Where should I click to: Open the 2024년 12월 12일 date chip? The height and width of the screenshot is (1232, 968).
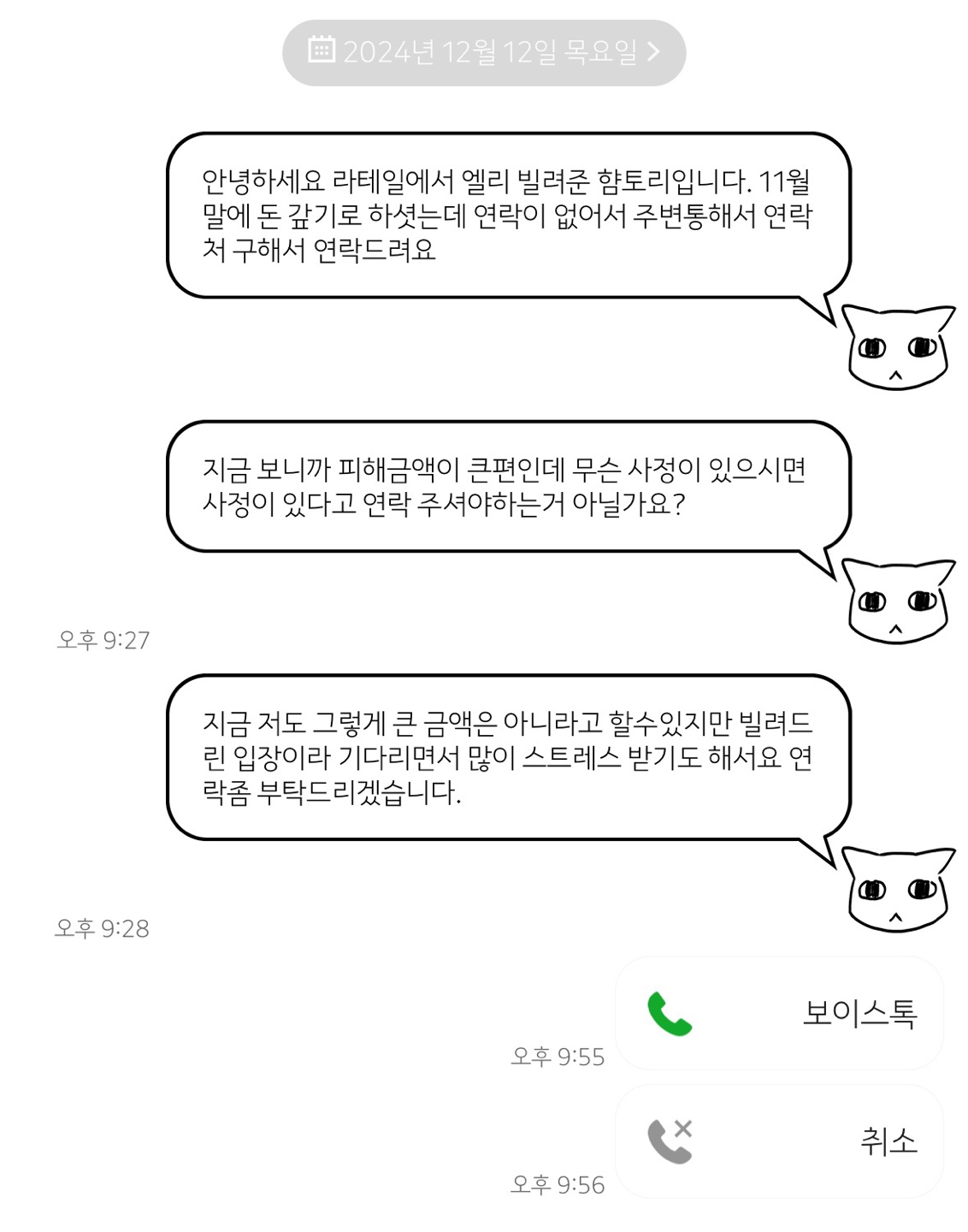tap(484, 53)
